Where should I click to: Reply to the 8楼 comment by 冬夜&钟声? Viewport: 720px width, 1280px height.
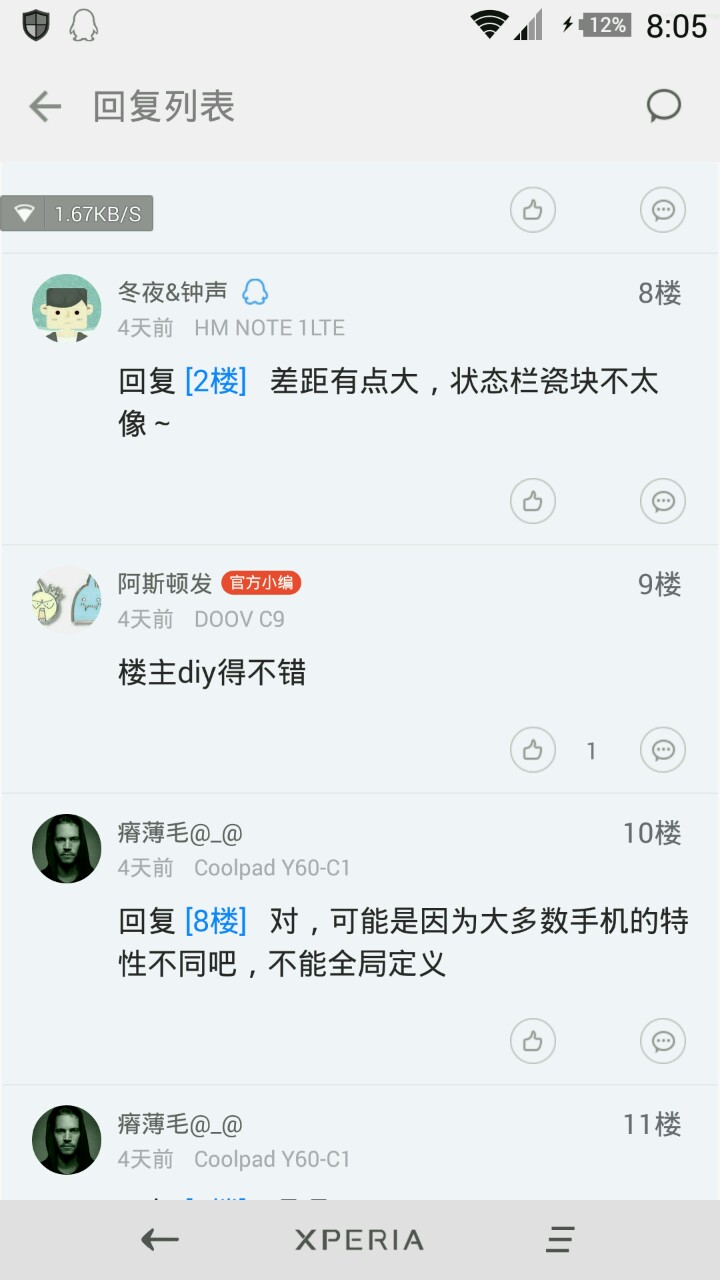tap(663, 501)
